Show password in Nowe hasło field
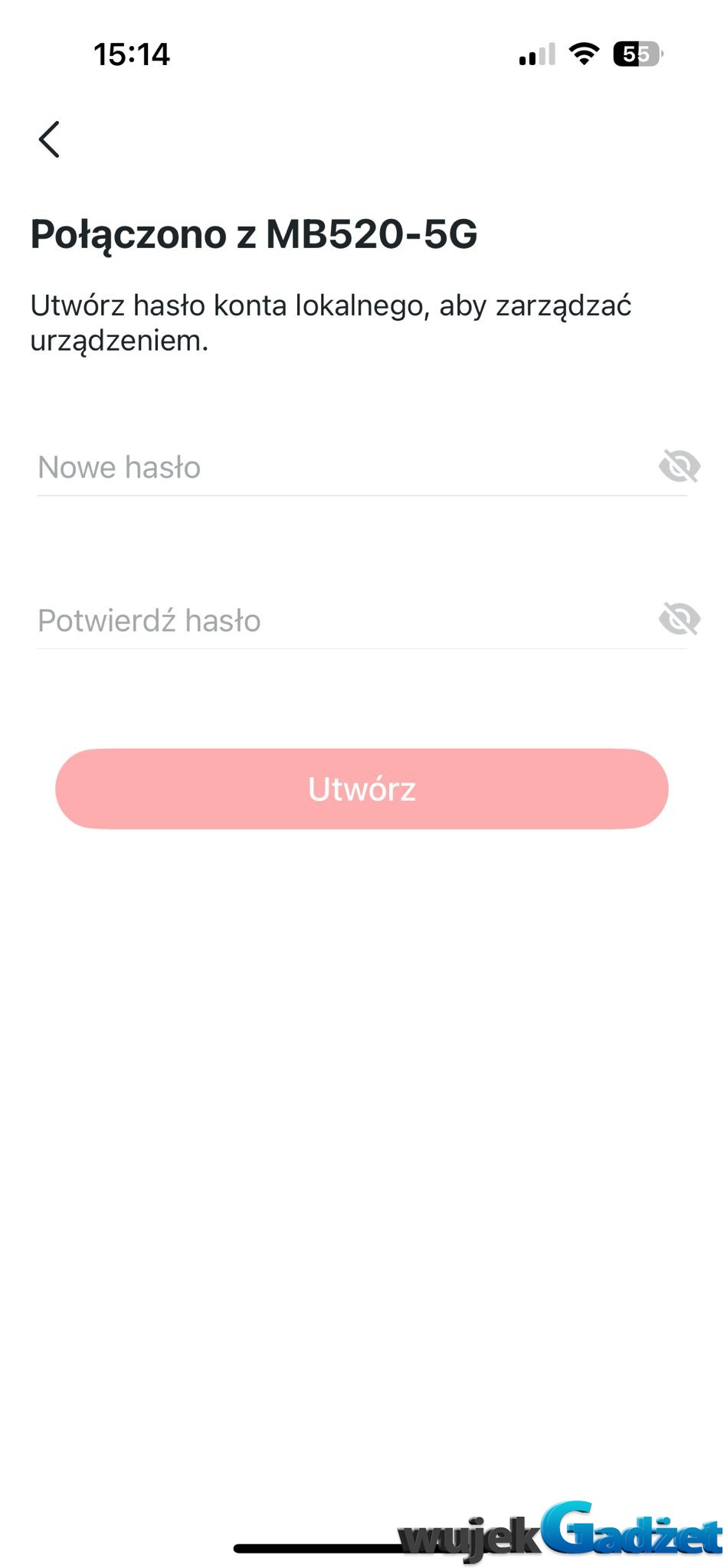This screenshot has width=724, height=1568. [x=679, y=466]
